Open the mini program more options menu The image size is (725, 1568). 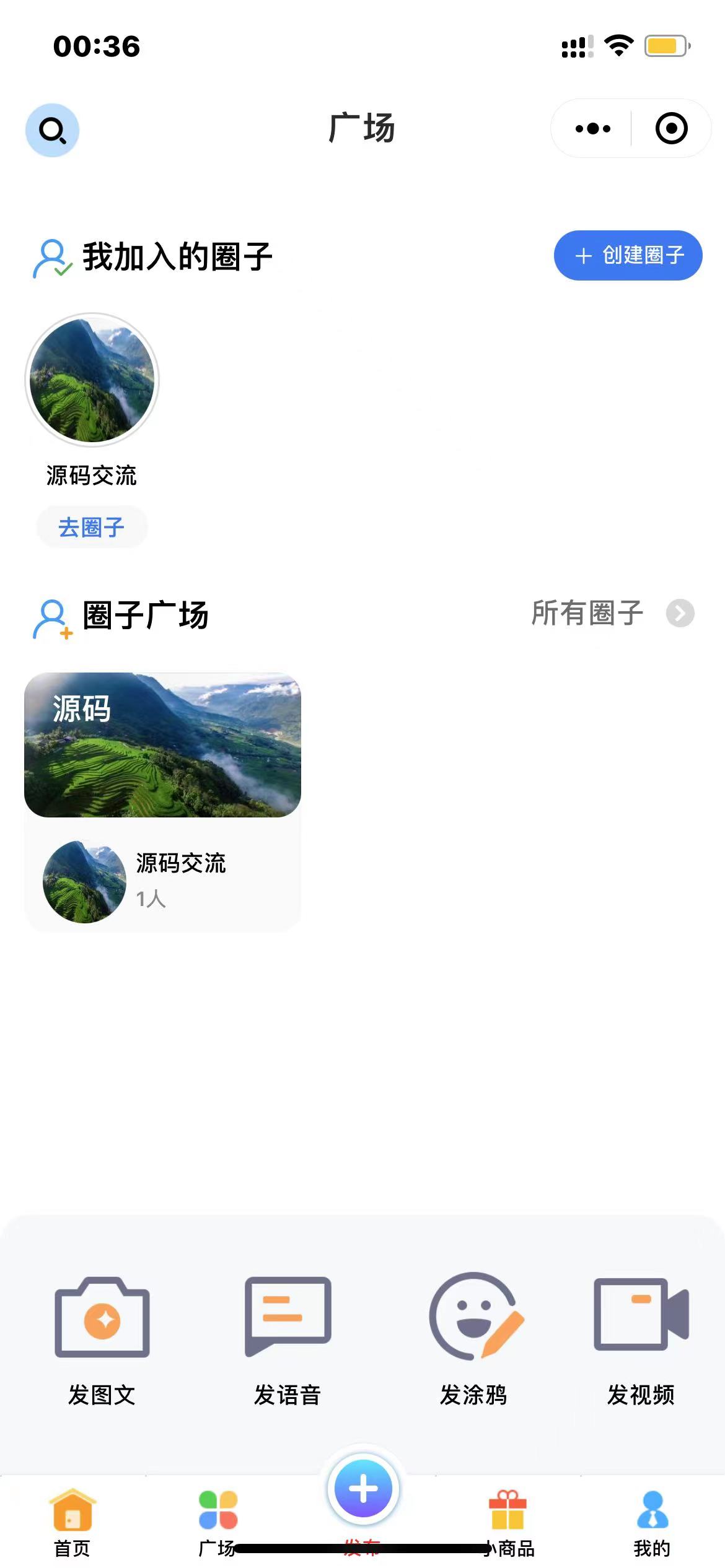coord(592,129)
